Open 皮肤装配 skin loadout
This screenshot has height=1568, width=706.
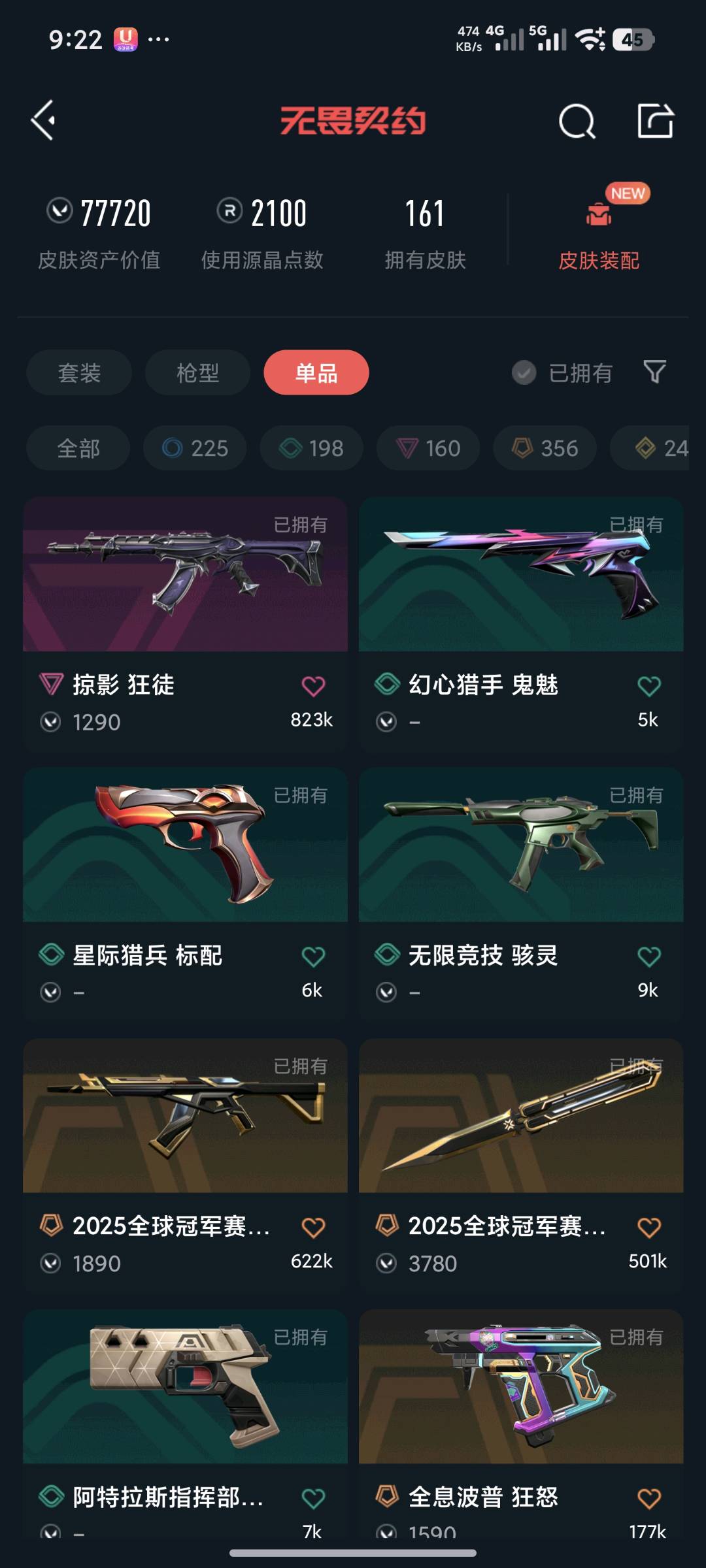coord(598,235)
